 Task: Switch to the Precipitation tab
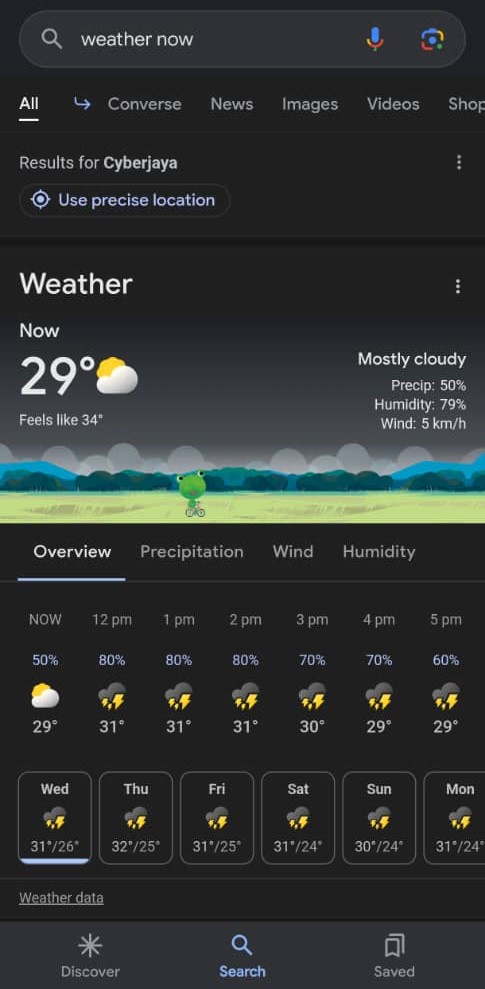click(x=192, y=552)
